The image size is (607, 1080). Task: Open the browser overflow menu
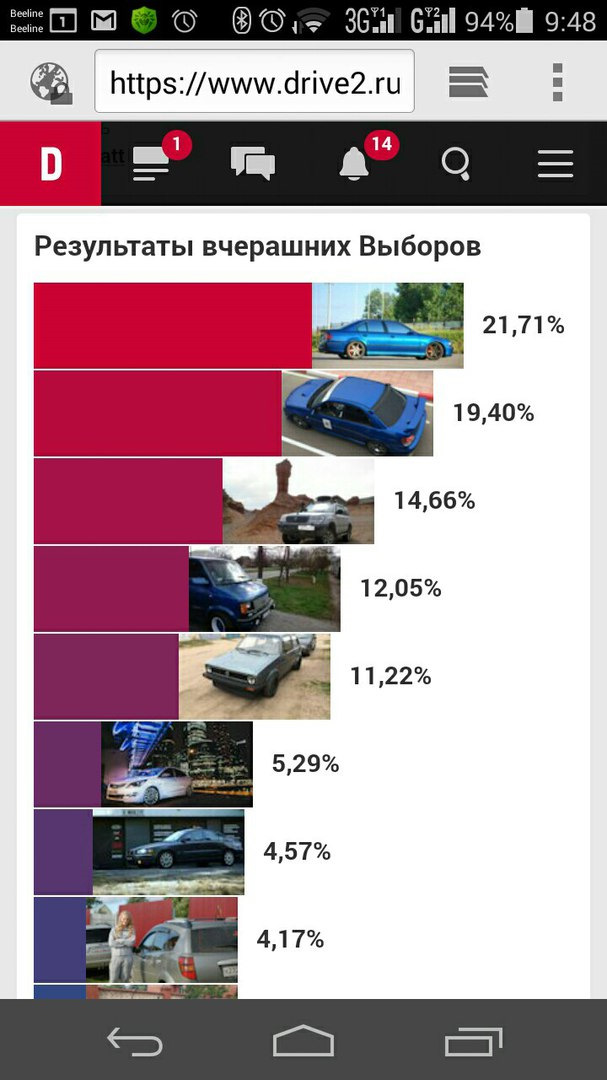[x=557, y=82]
